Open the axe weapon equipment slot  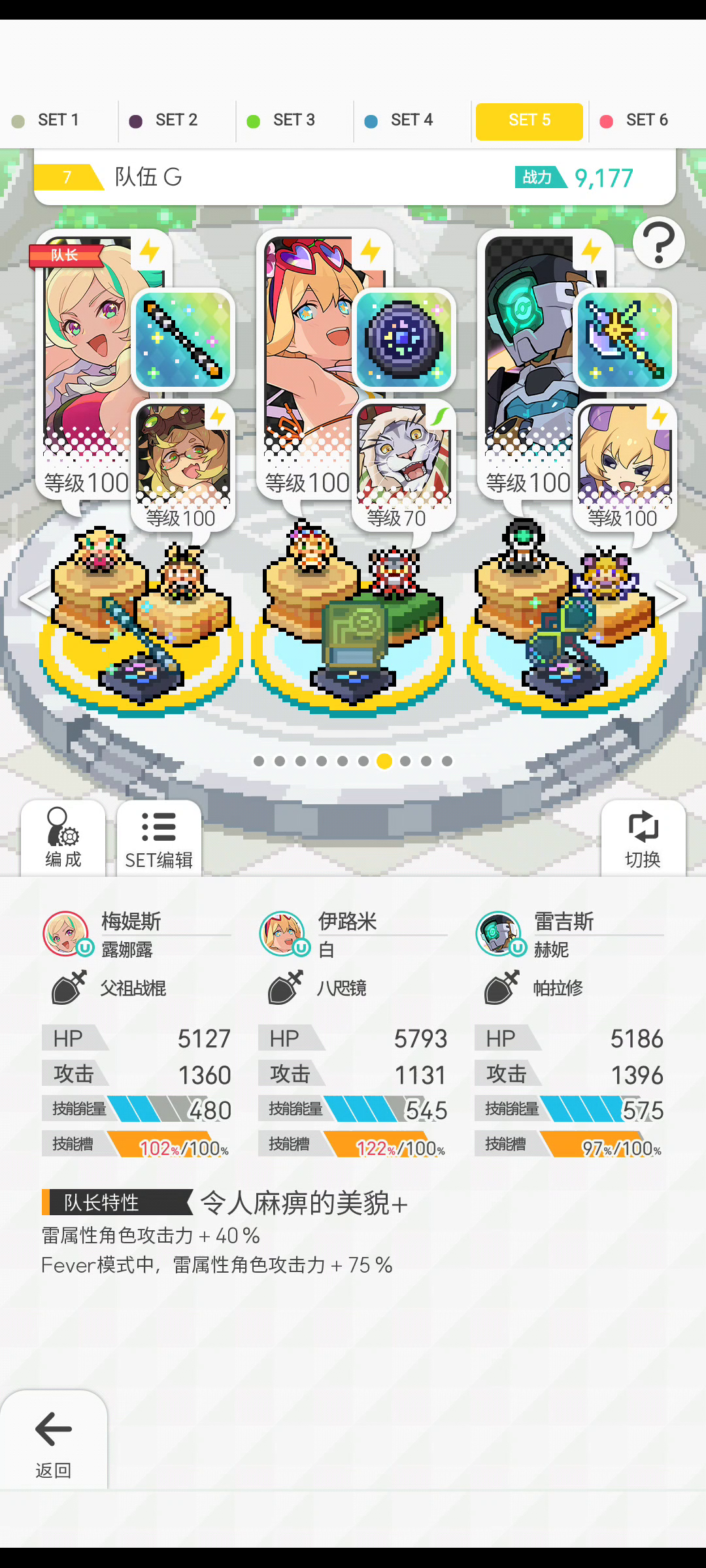point(625,339)
